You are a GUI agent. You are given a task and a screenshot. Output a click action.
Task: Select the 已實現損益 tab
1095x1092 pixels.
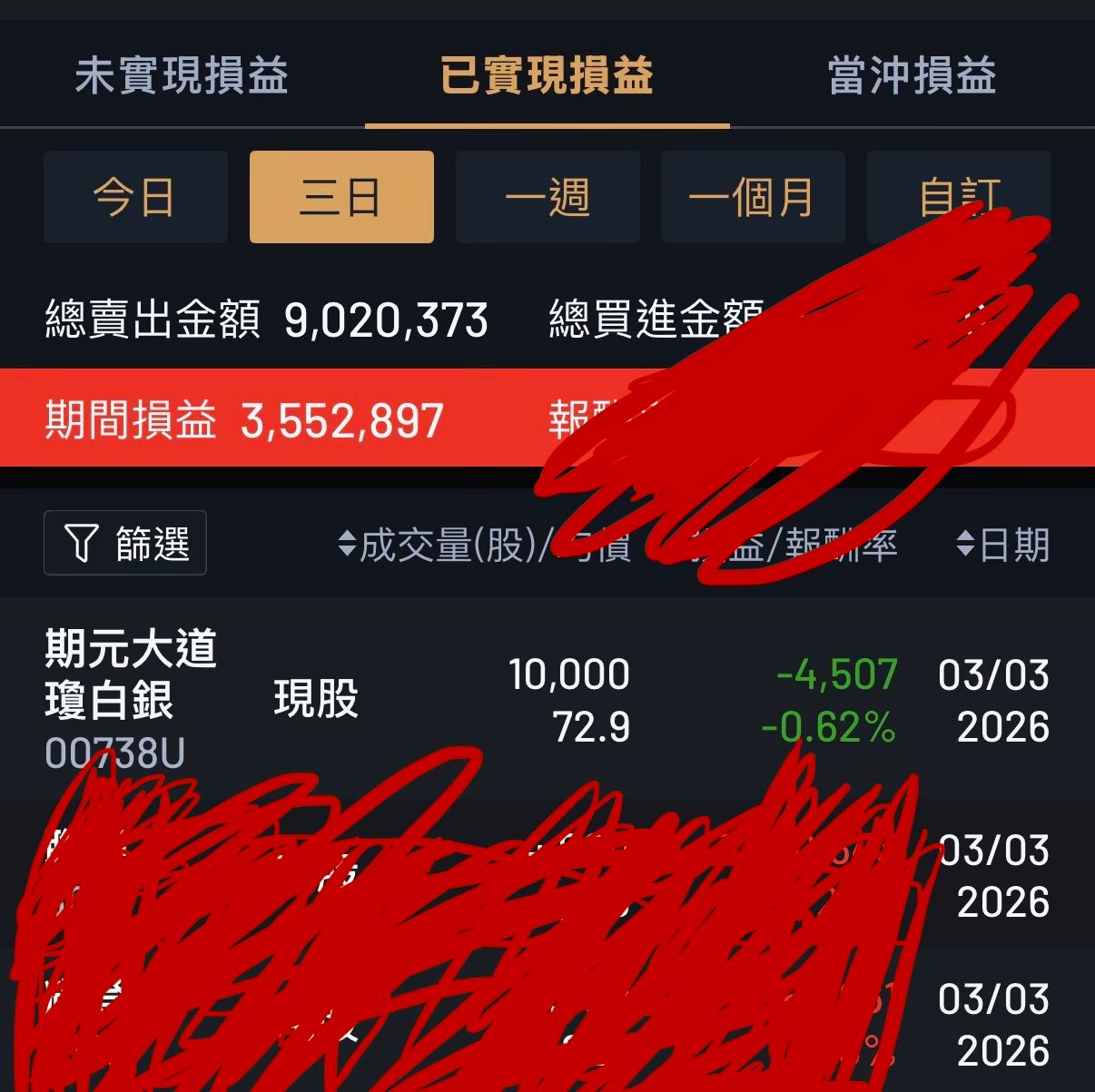click(547, 75)
